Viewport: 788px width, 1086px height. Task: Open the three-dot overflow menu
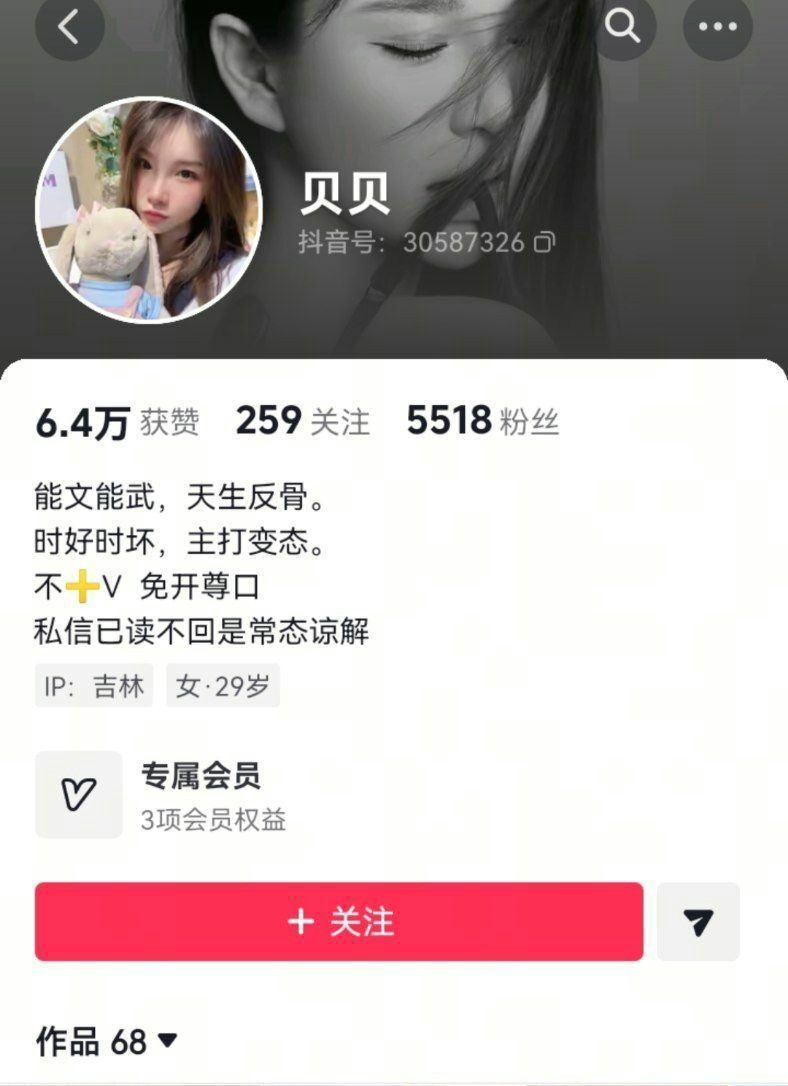point(717,28)
